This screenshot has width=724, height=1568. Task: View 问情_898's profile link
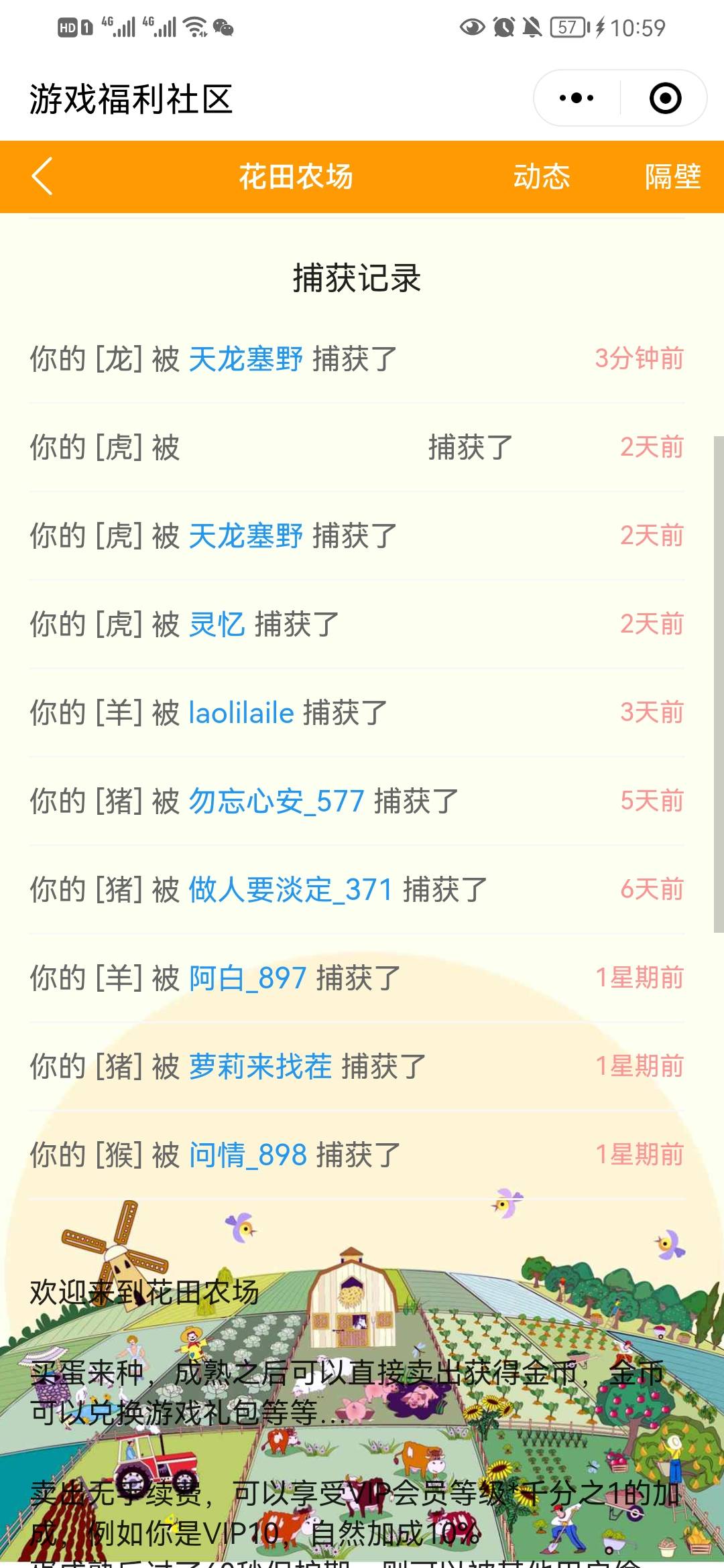[247, 1155]
